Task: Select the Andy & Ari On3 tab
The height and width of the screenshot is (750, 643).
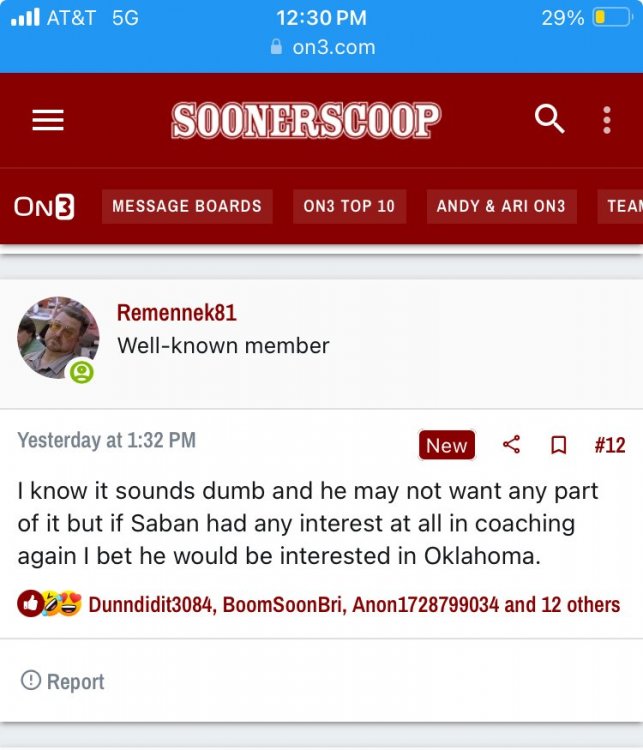Action: tap(501, 207)
